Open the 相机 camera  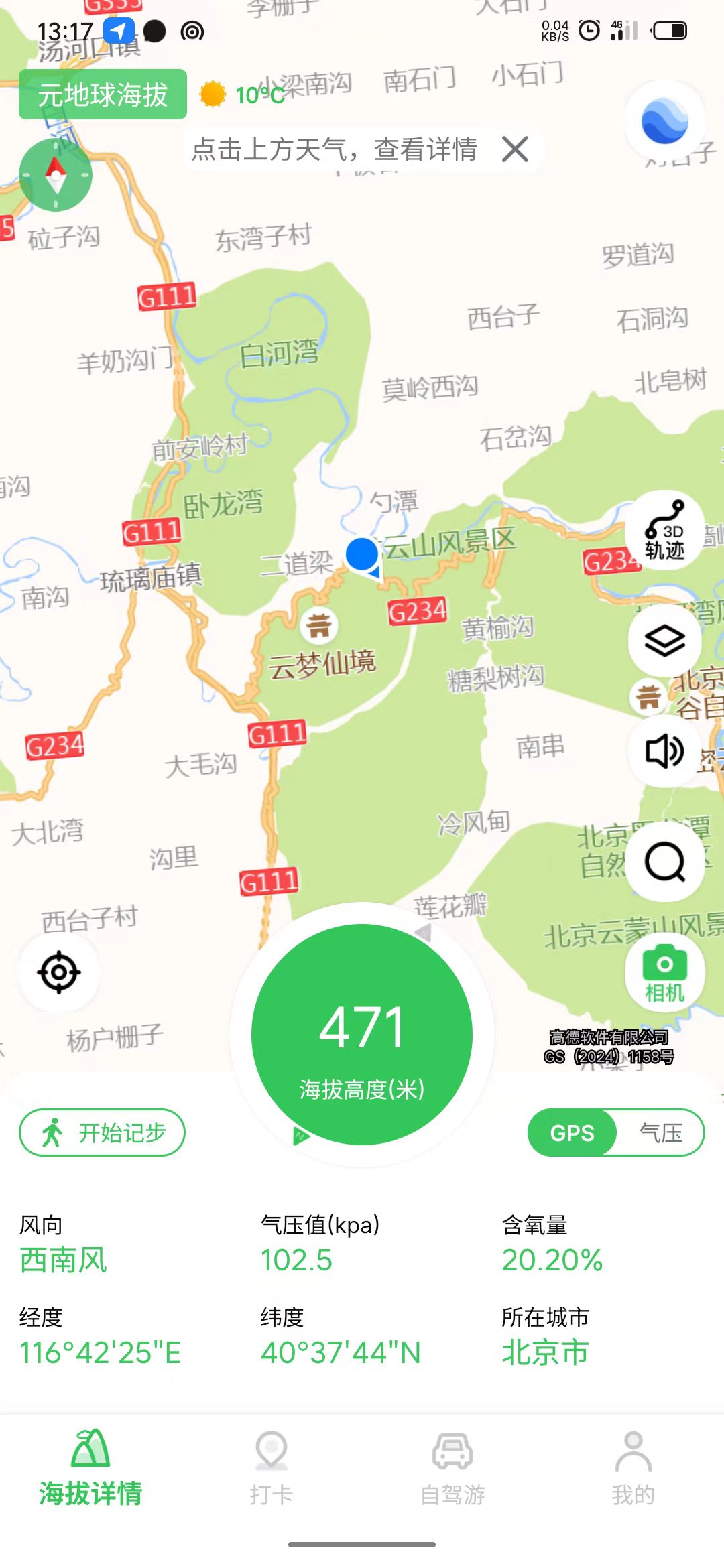pyautogui.click(x=664, y=972)
